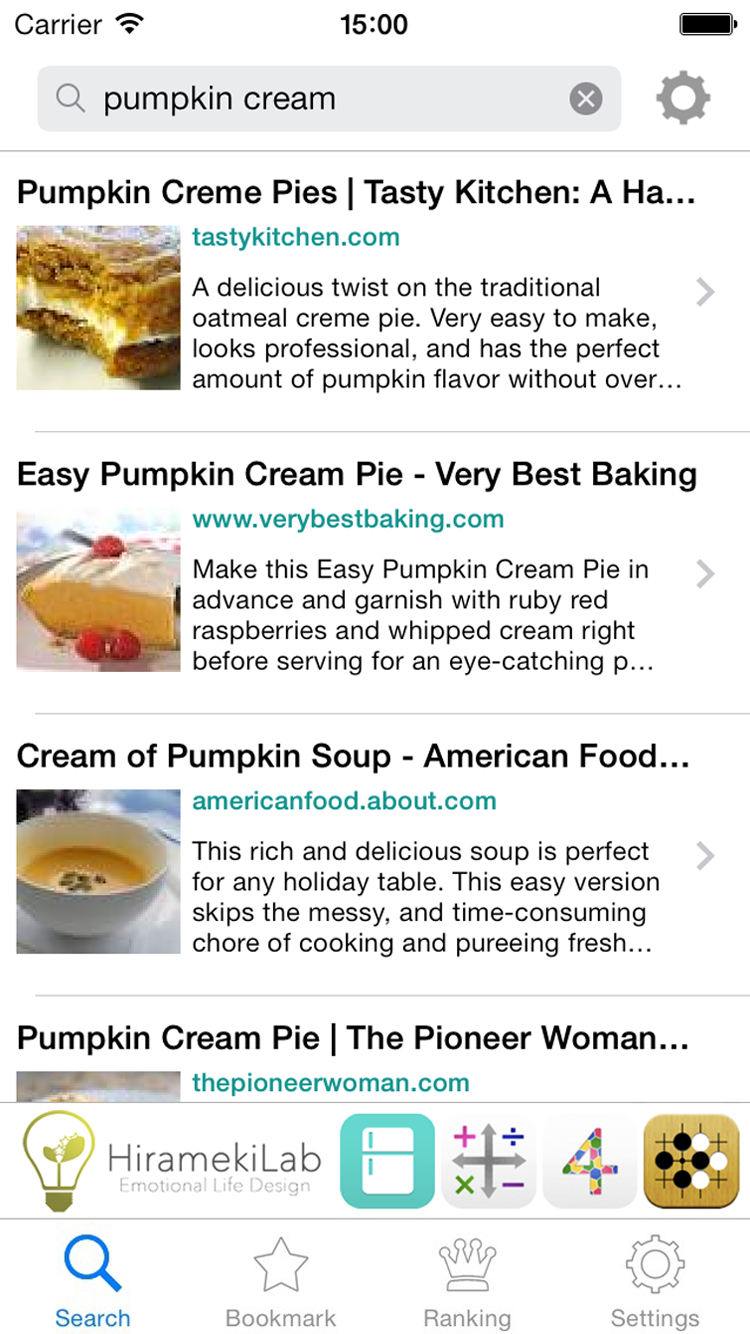750x1334 pixels.
Task: Select the Search tab
Action: 92,1280
